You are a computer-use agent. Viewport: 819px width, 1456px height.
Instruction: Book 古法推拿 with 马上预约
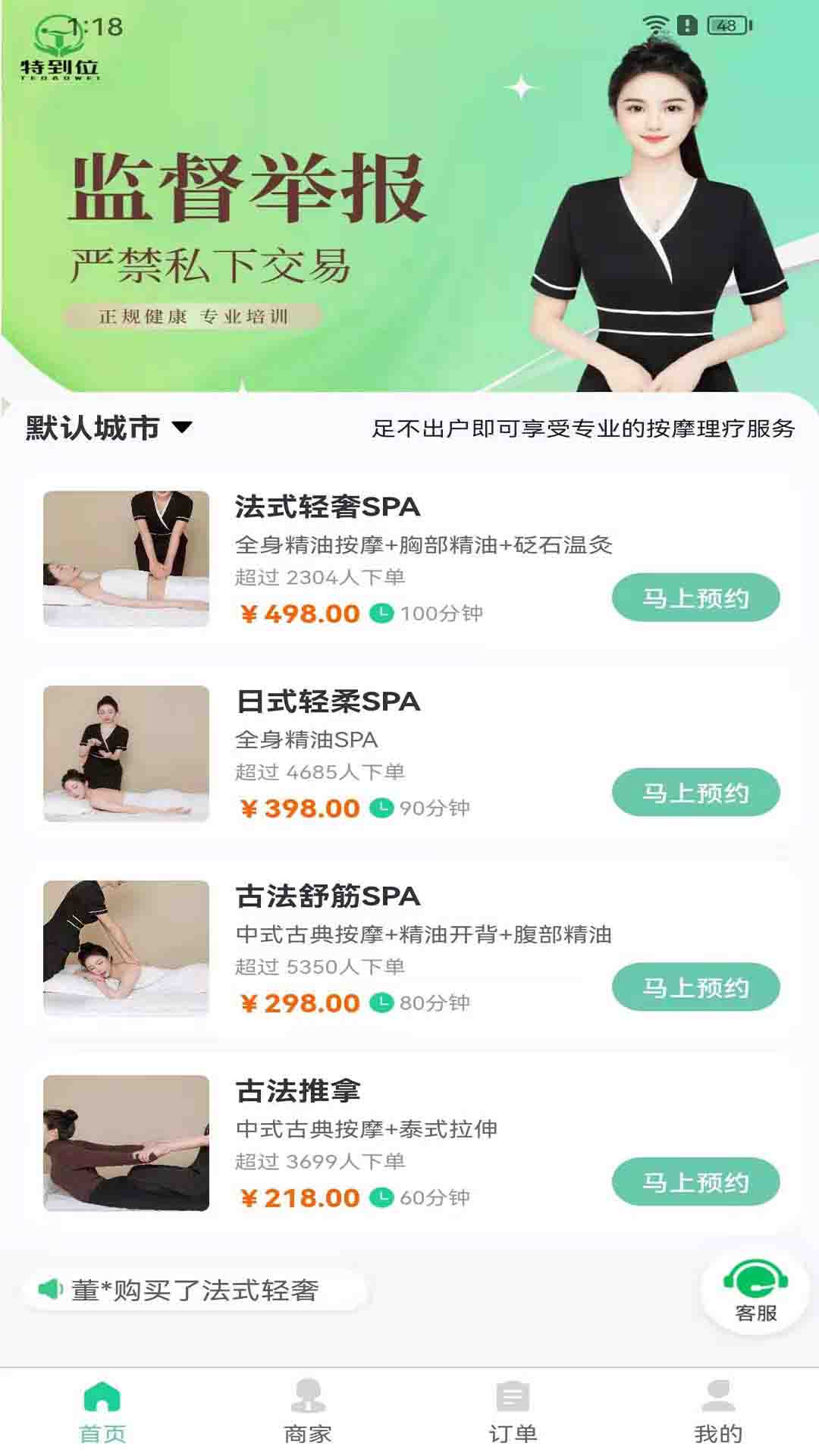[695, 1181]
